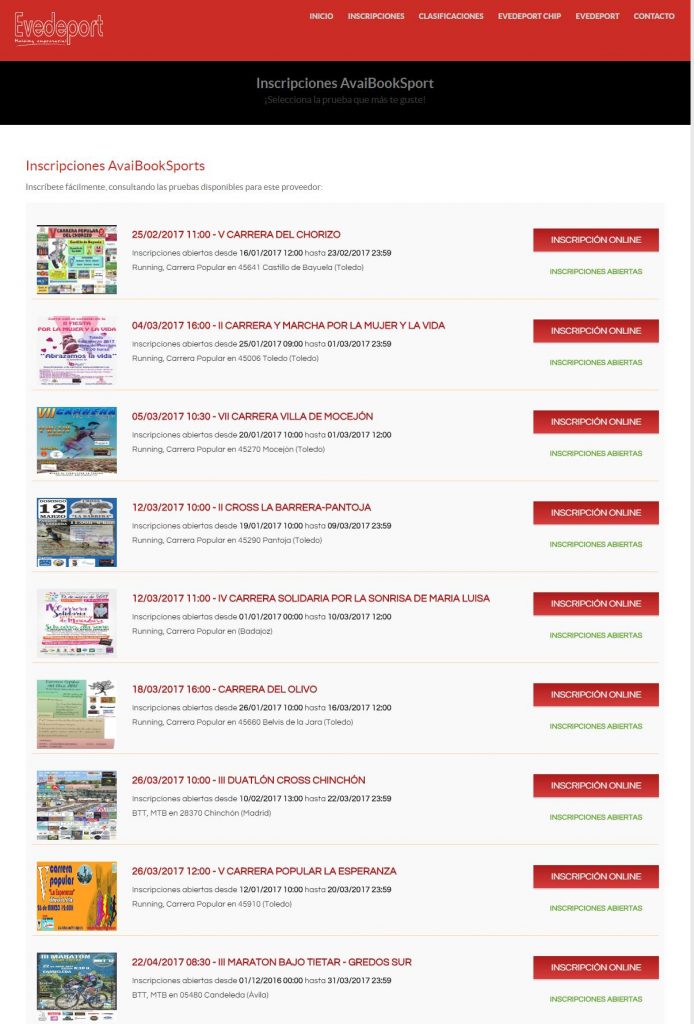Screen dimensions: 694x1024
Task: Open the VII Carrera Villa de Mocejón poster
Action: pos(77,441)
